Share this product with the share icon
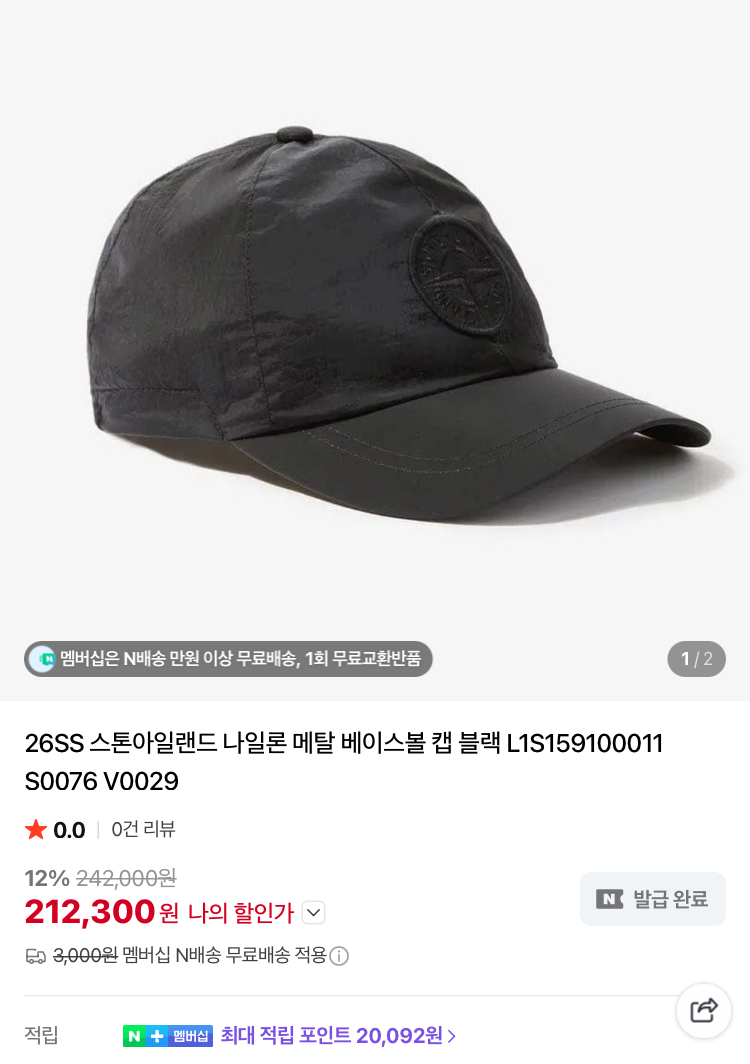This screenshot has width=750, height=1064. point(704,1010)
